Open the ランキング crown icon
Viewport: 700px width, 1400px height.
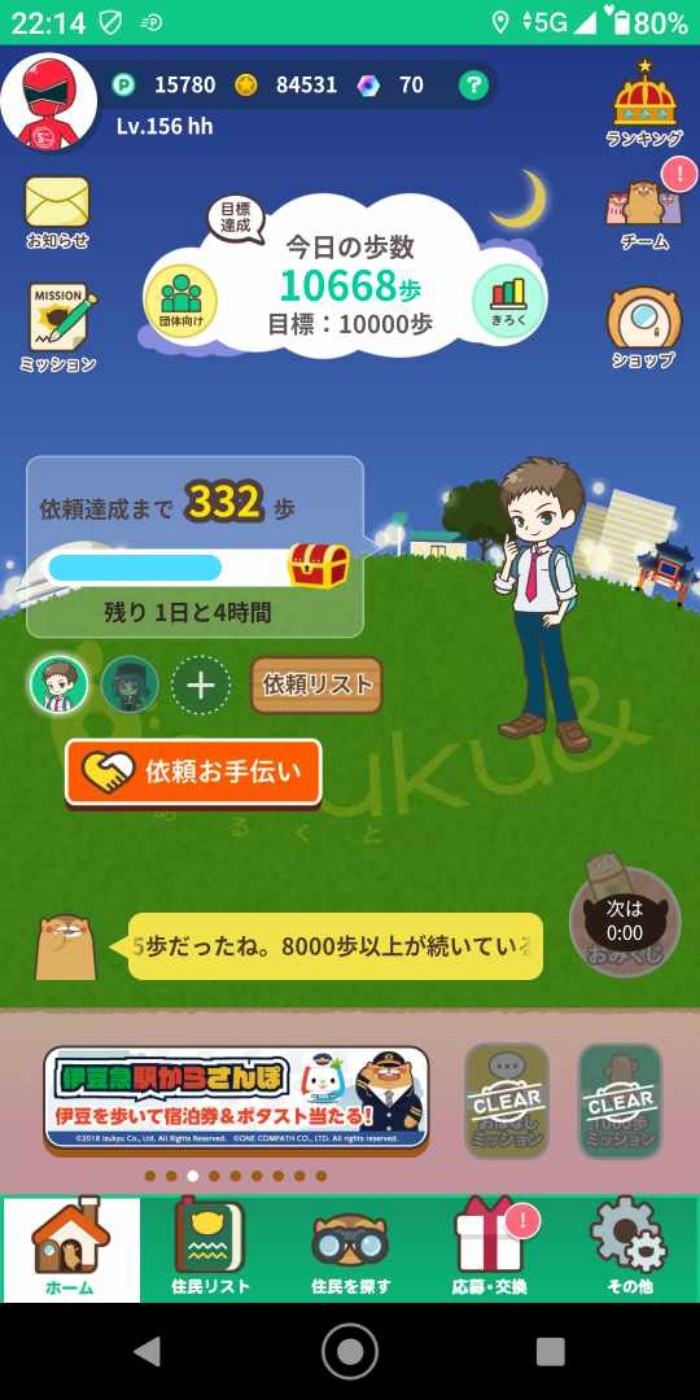click(645, 104)
